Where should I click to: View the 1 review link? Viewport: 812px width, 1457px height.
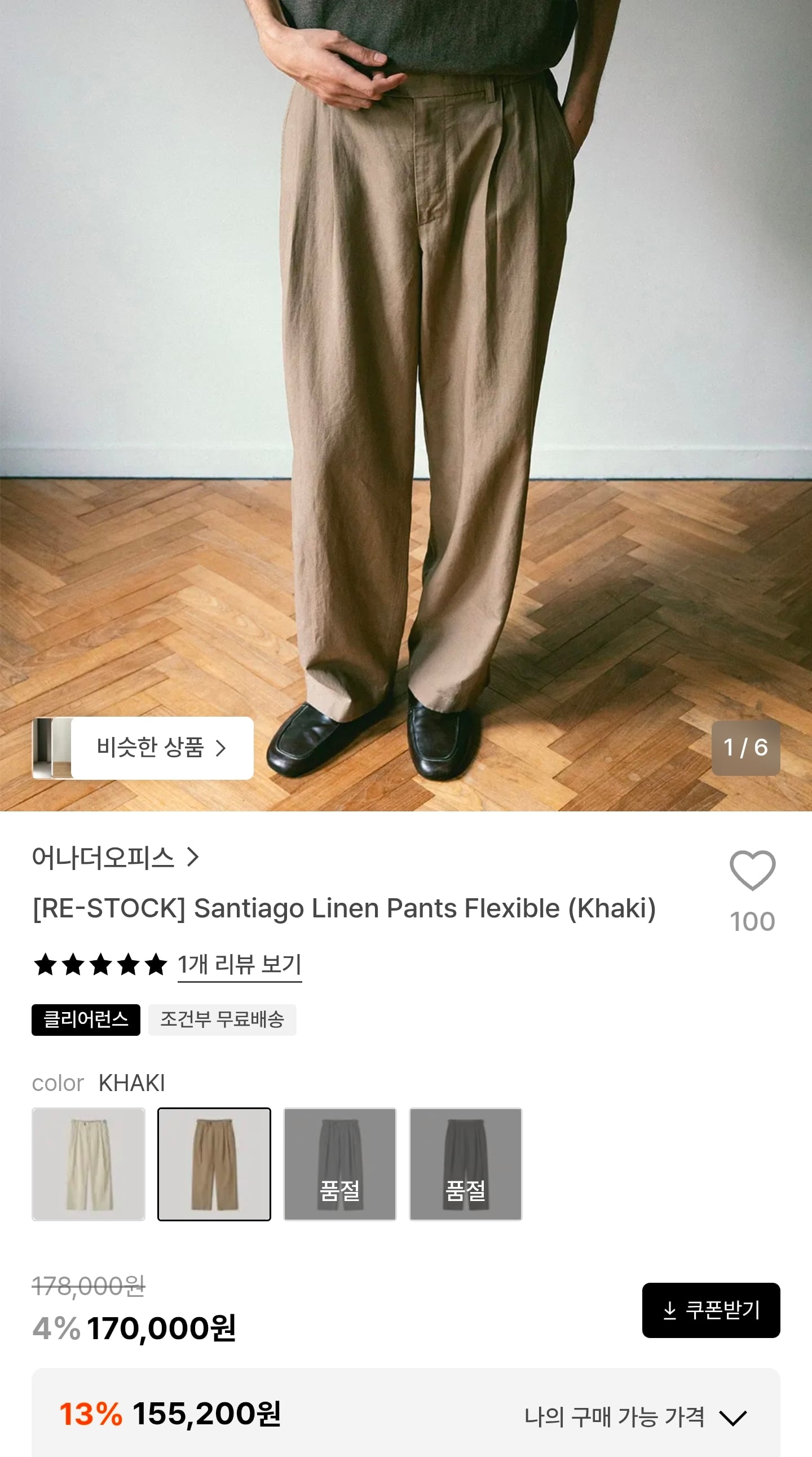click(x=239, y=964)
